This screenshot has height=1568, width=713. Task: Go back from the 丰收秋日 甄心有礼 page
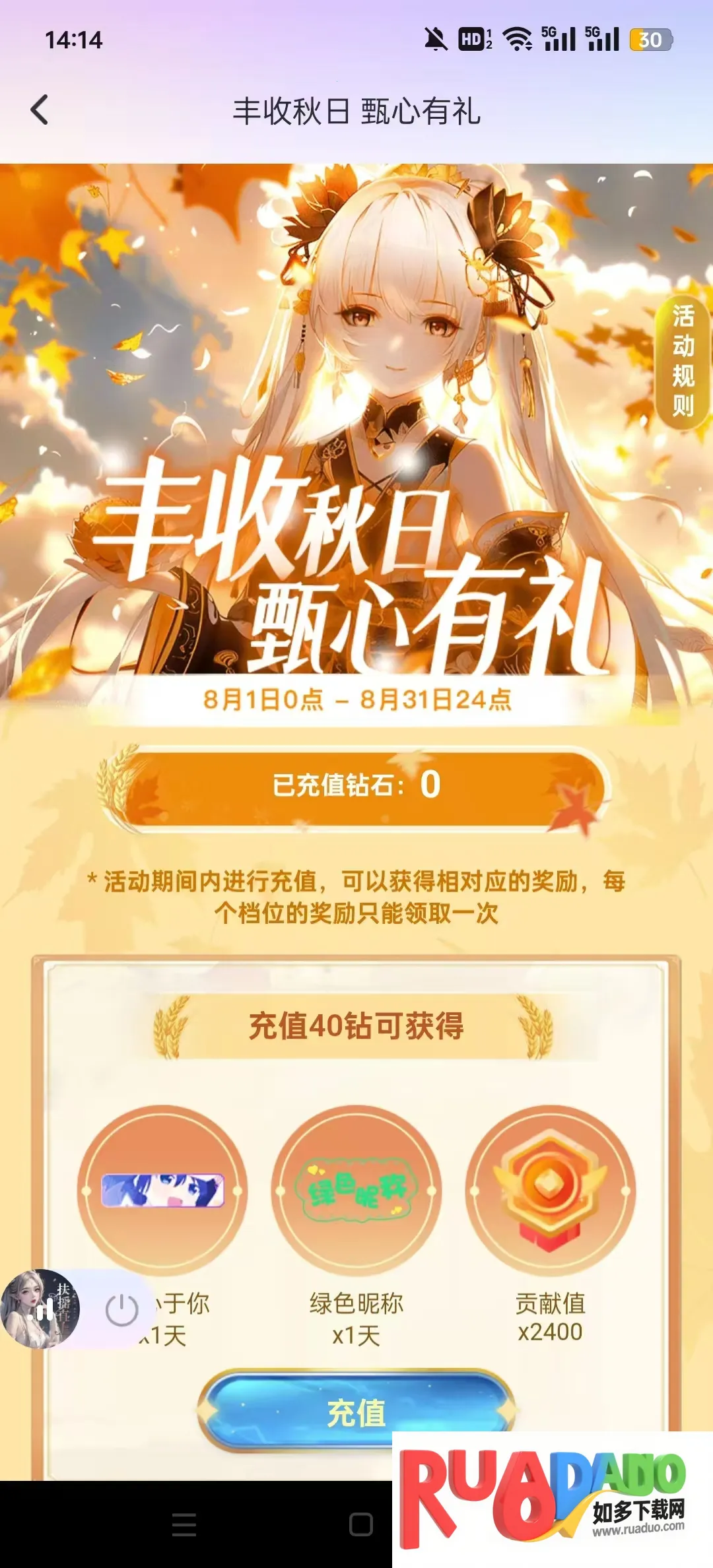tap(40, 110)
